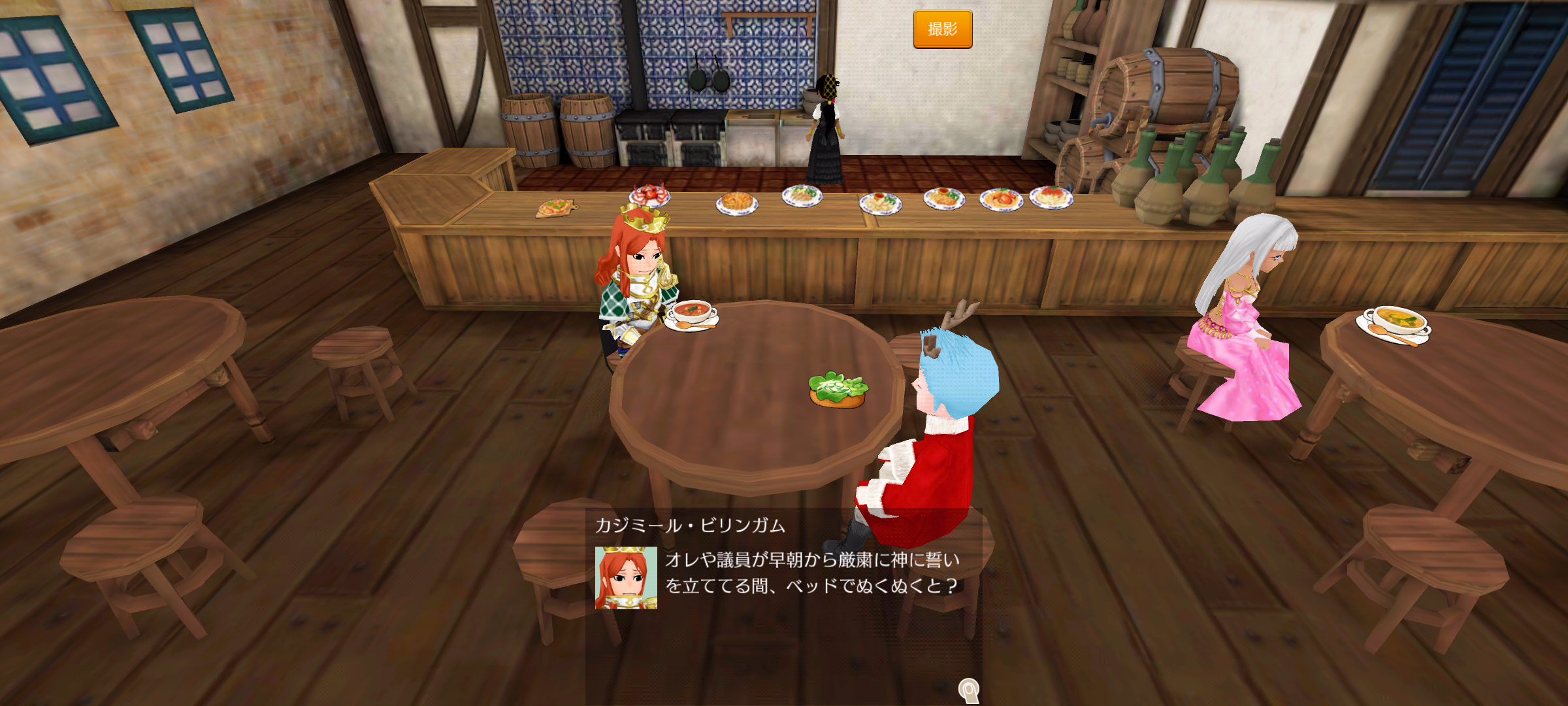Image resolution: width=1568 pixels, height=706 pixels.
Task: Tap the orange 撮影 screenshot button
Action: tap(942, 29)
